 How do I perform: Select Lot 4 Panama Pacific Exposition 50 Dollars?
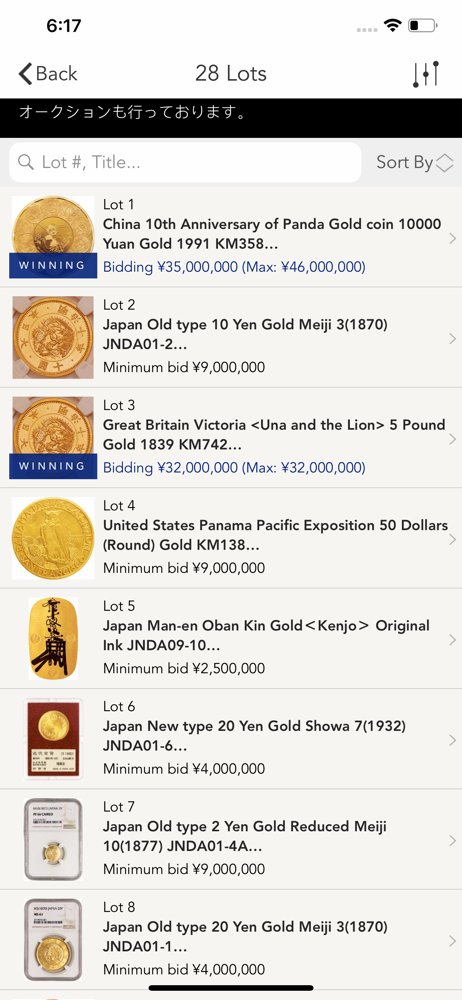231,538
